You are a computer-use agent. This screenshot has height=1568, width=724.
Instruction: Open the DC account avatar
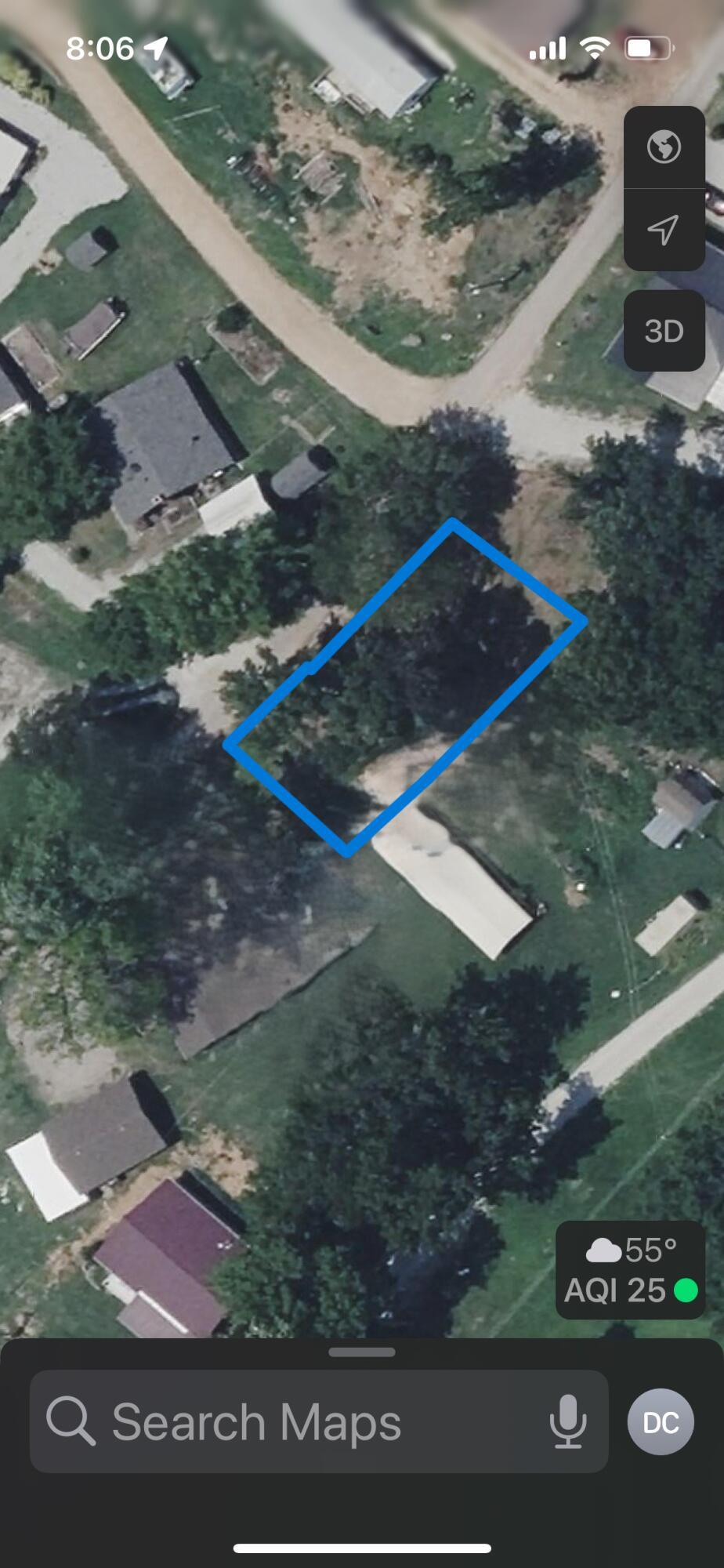click(x=660, y=1422)
